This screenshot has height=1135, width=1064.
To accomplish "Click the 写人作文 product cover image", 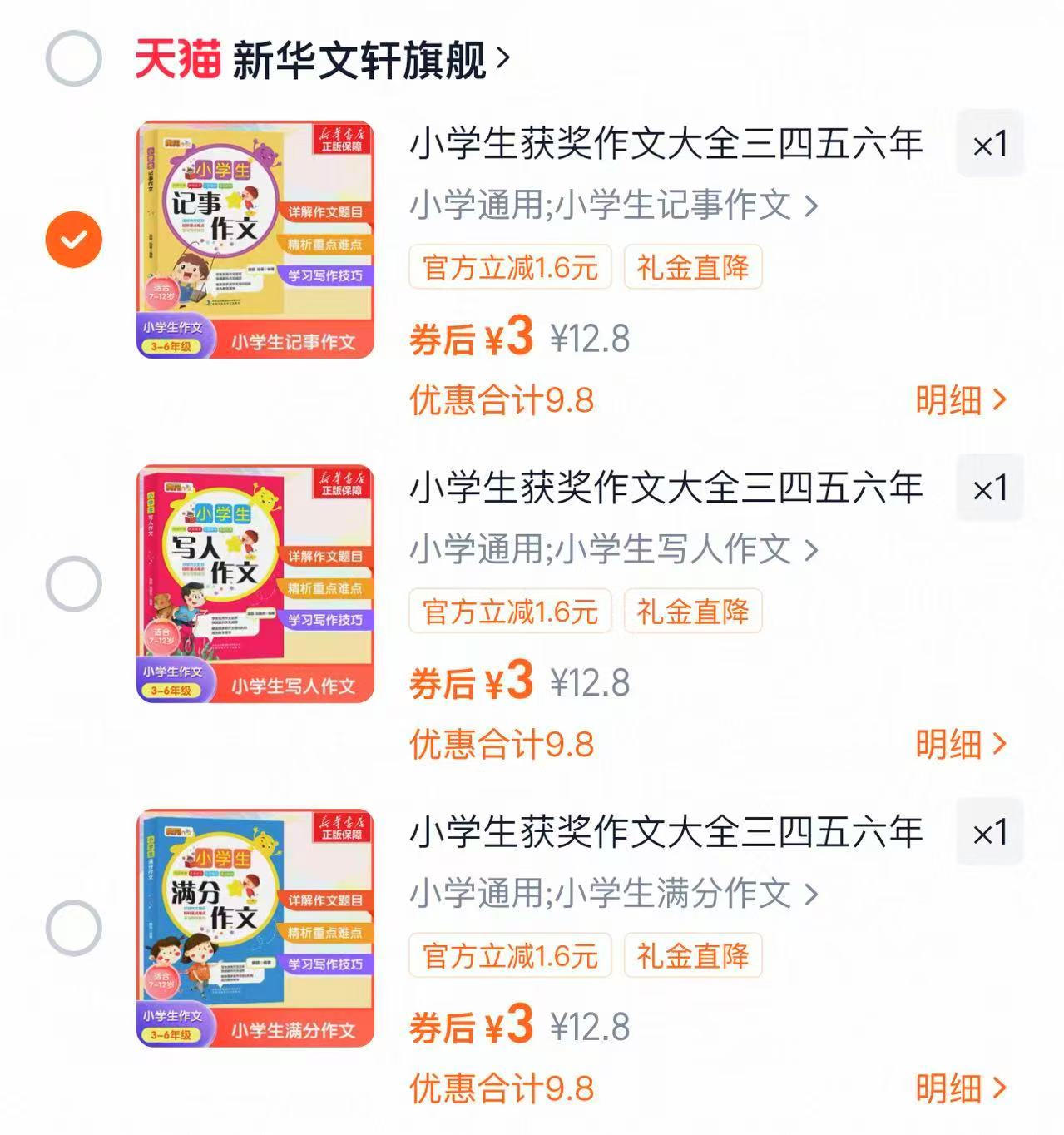I will point(254,582).
